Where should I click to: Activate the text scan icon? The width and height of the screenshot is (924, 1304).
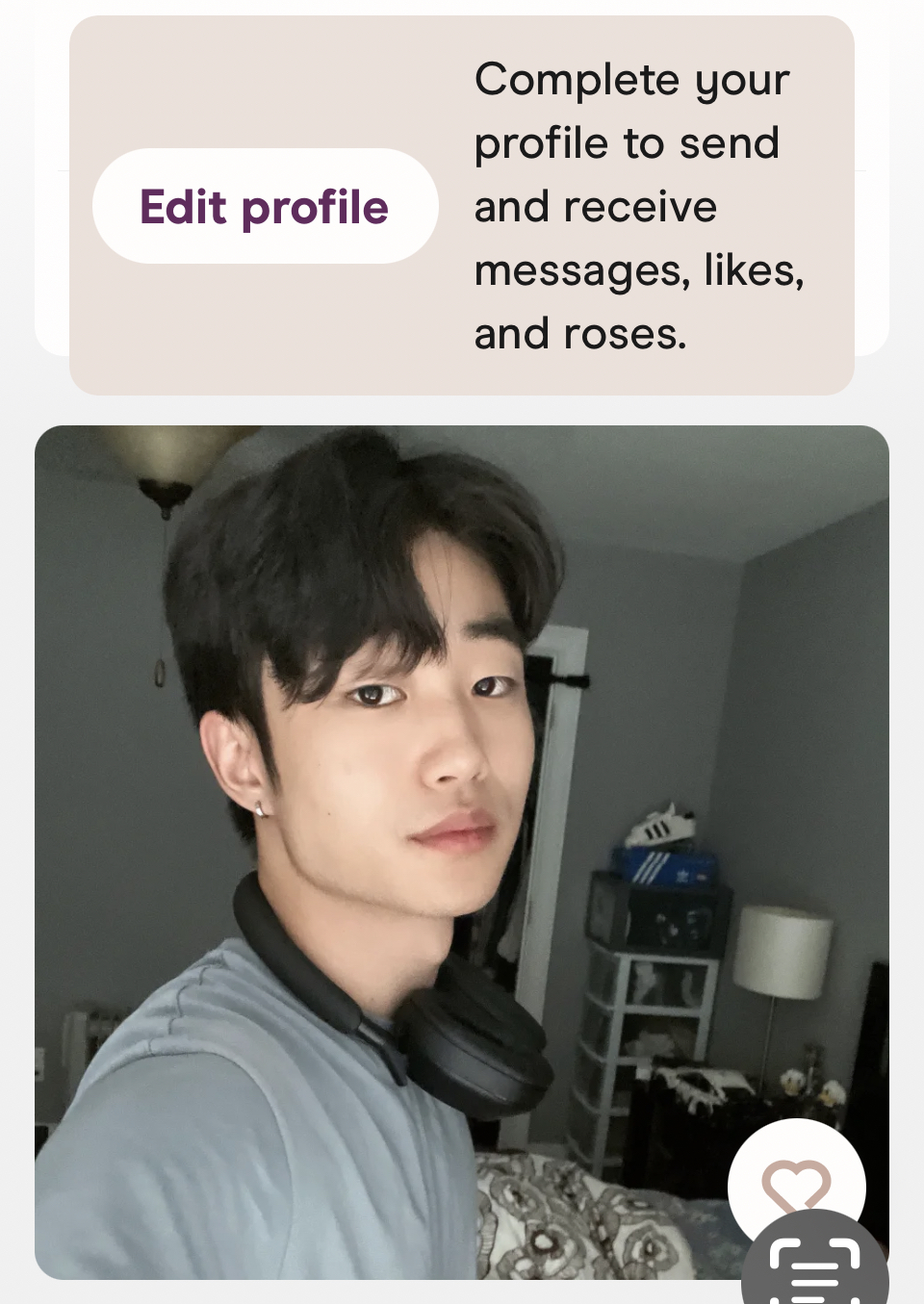click(x=814, y=1270)
